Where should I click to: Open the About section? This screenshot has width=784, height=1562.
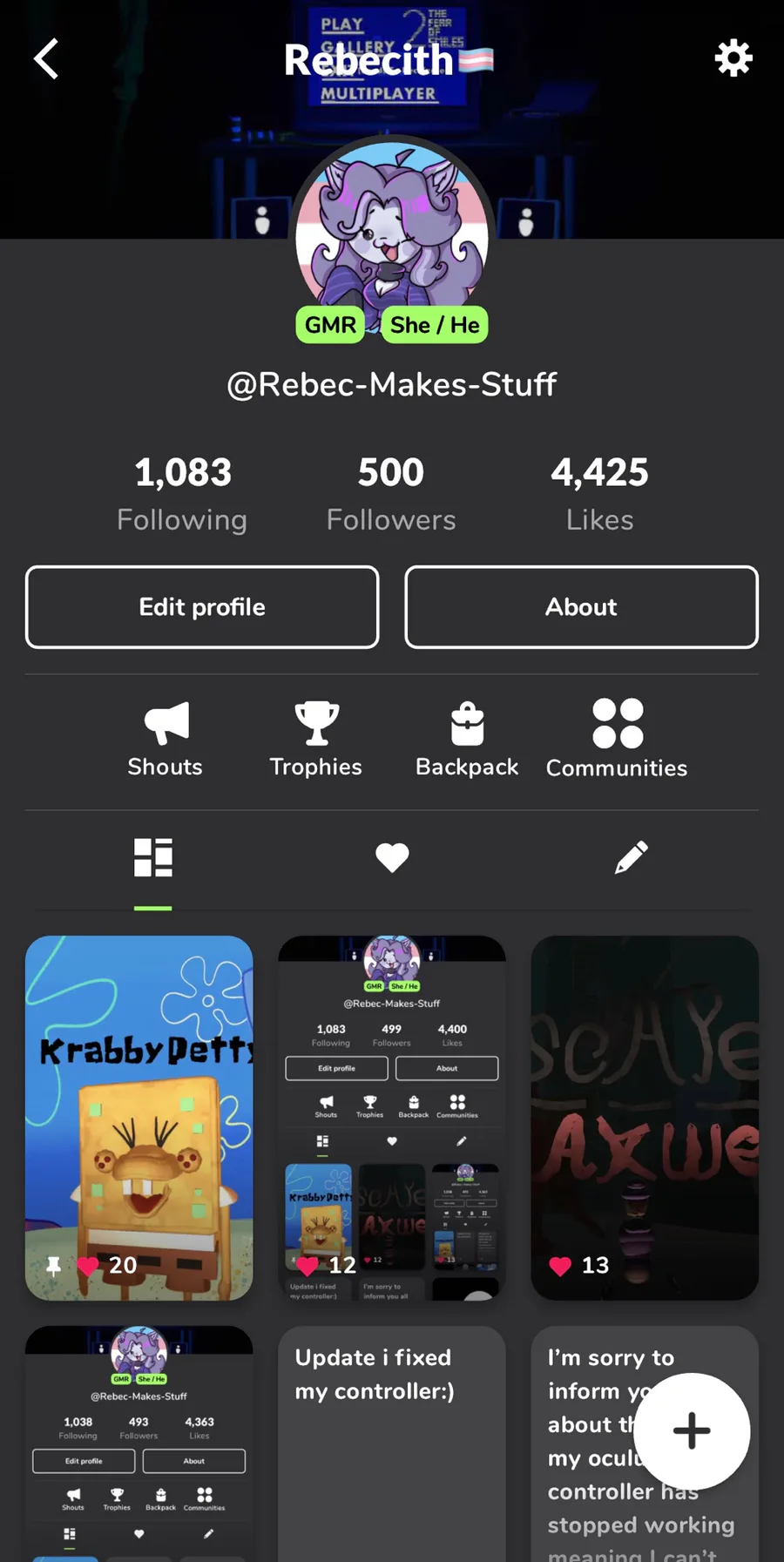(x=581, y=607)
